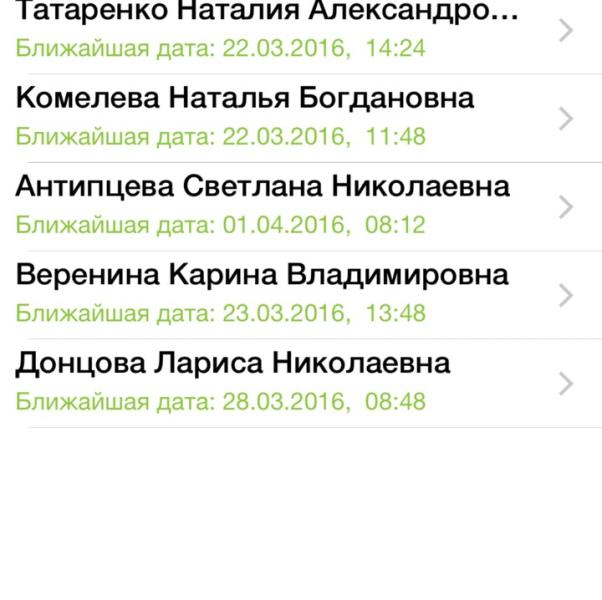Choose Веренина Карина Владимировна
The image size is (602, 600).
tap(301, 295)
